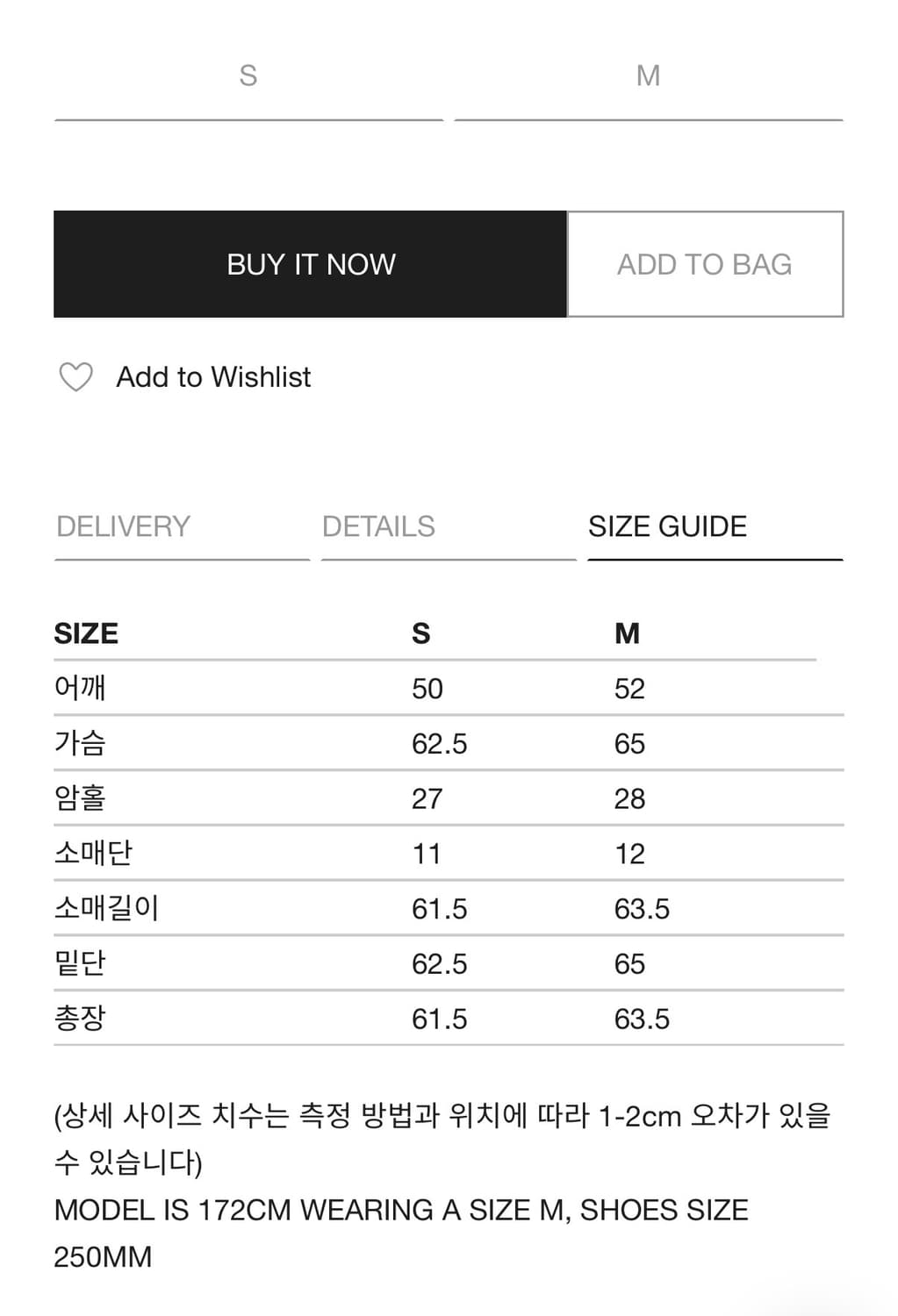Click the 소매길이 row label
898x1316 pixels.
105,908
